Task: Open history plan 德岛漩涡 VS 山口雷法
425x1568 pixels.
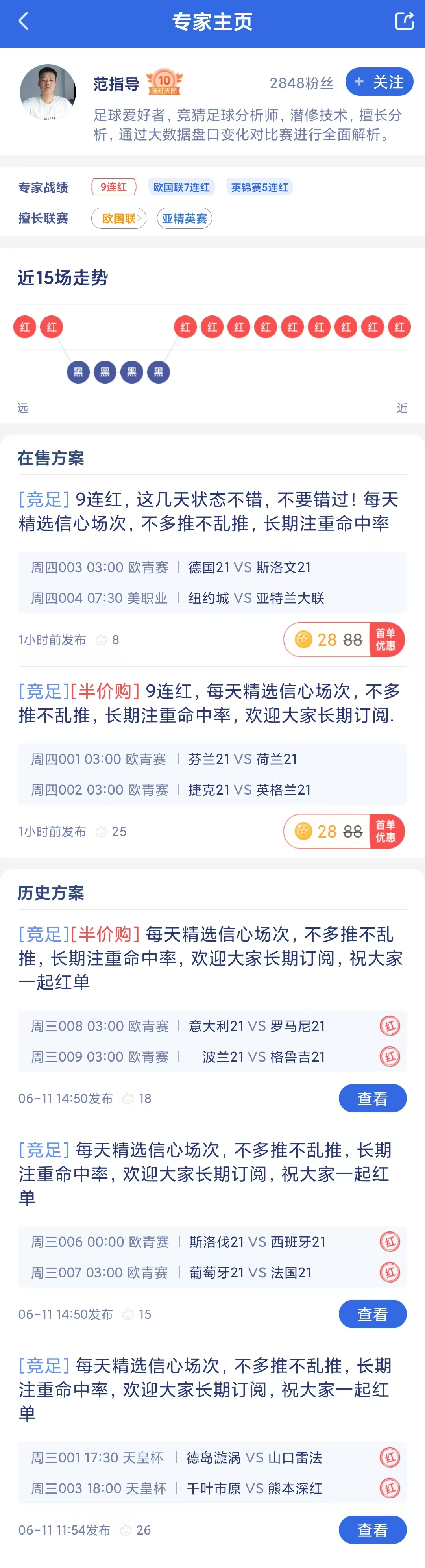Action: point(208,1389)
